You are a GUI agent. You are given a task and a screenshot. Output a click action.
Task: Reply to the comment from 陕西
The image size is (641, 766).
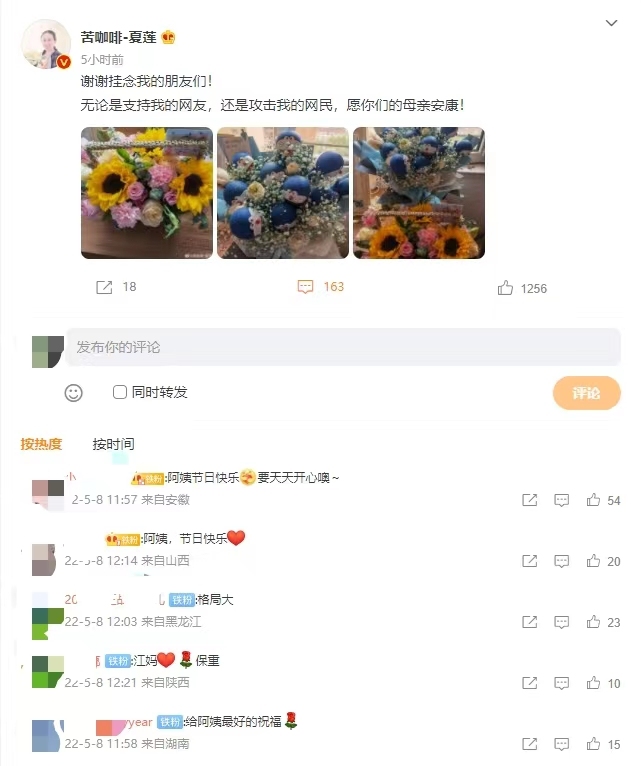[x=562, y=683]
